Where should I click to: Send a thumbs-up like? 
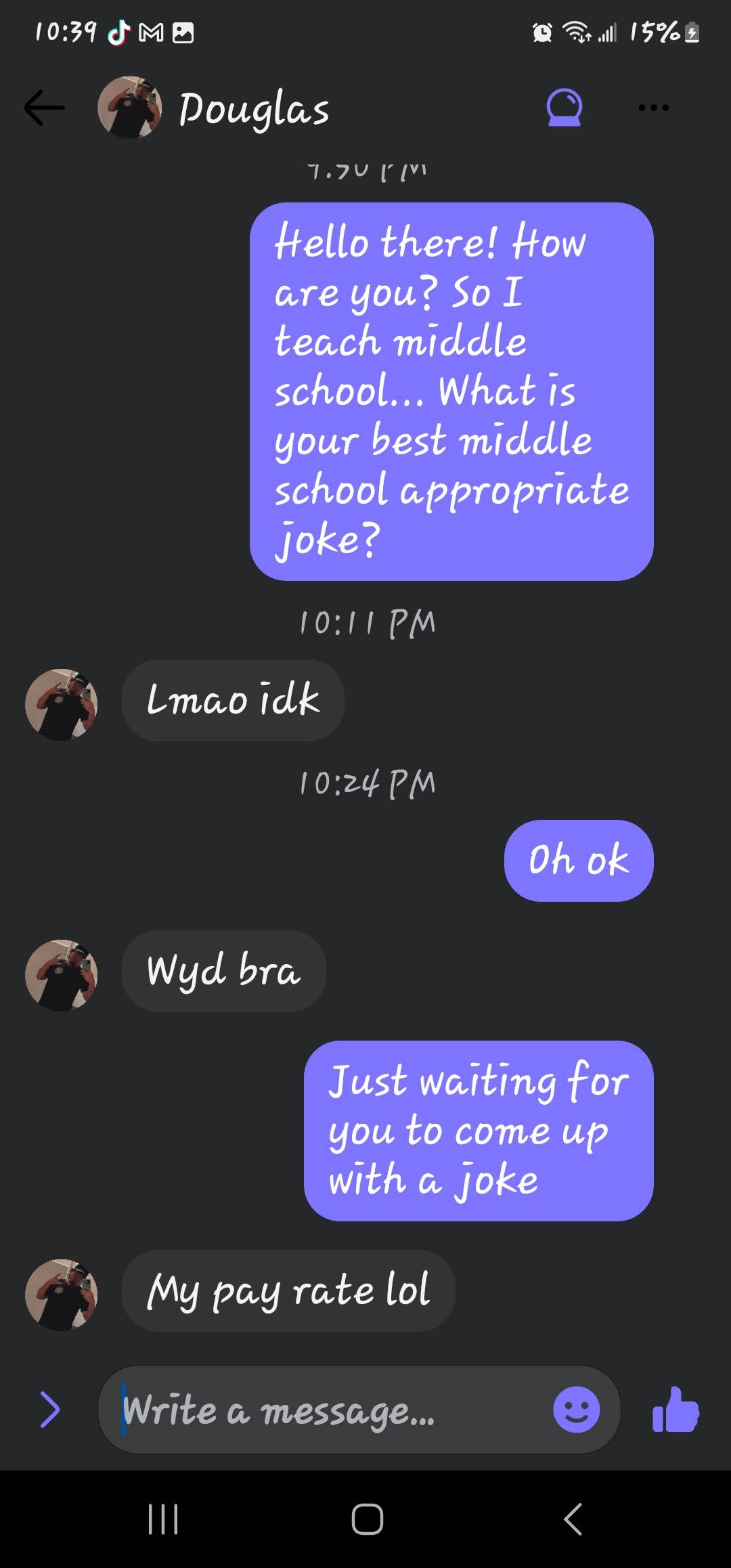[675, 1410]
